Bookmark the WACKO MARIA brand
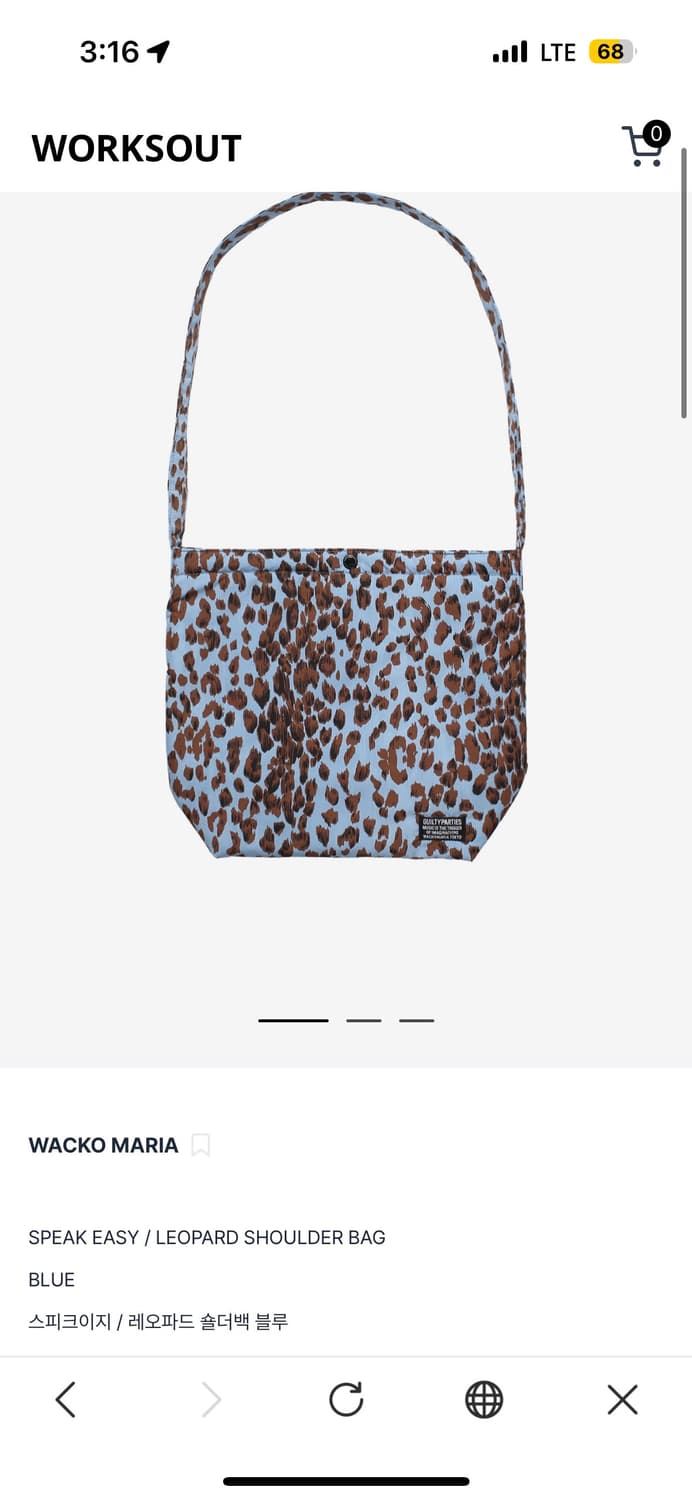 coord(200,1145)
